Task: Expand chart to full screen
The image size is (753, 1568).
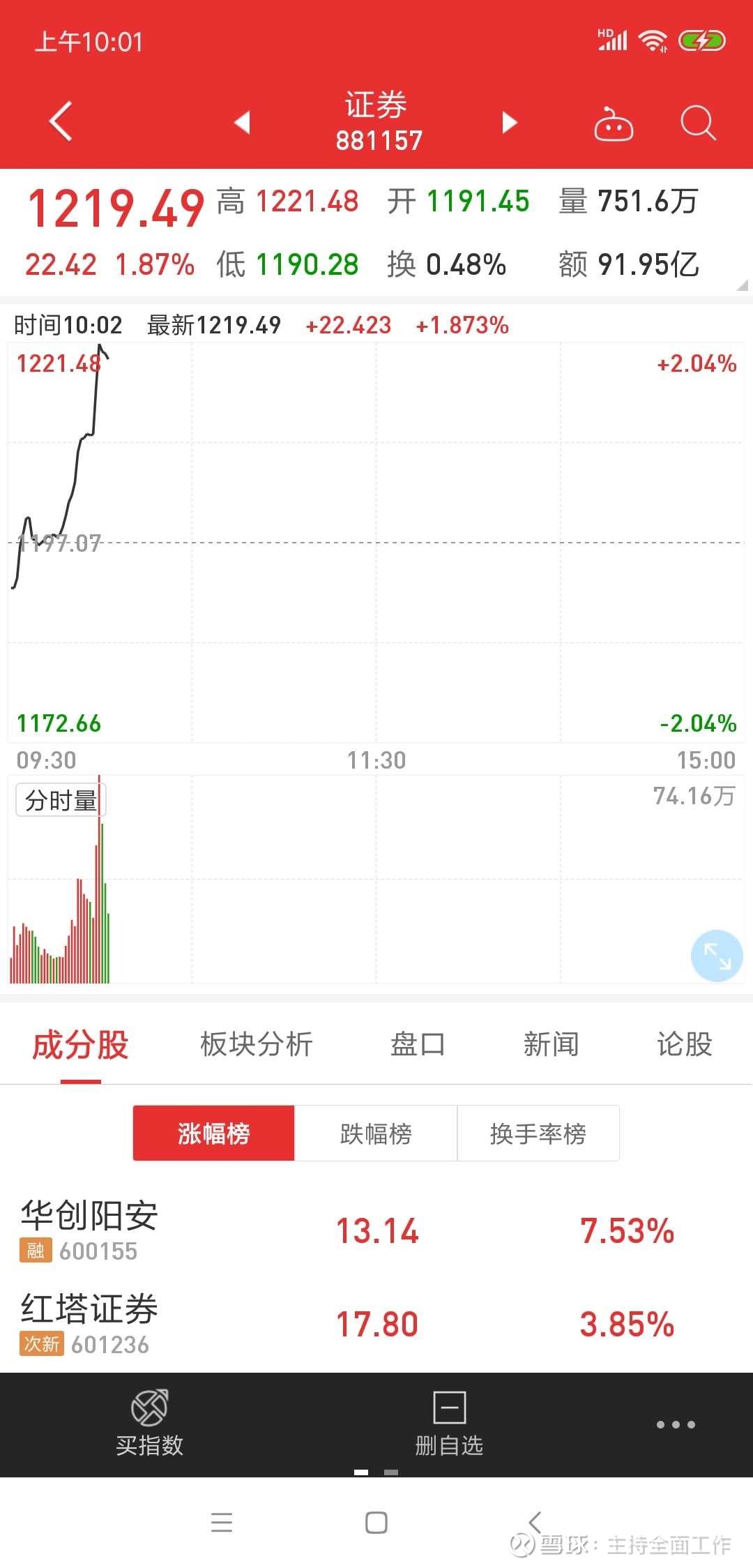Action: [x=717, y=956]
